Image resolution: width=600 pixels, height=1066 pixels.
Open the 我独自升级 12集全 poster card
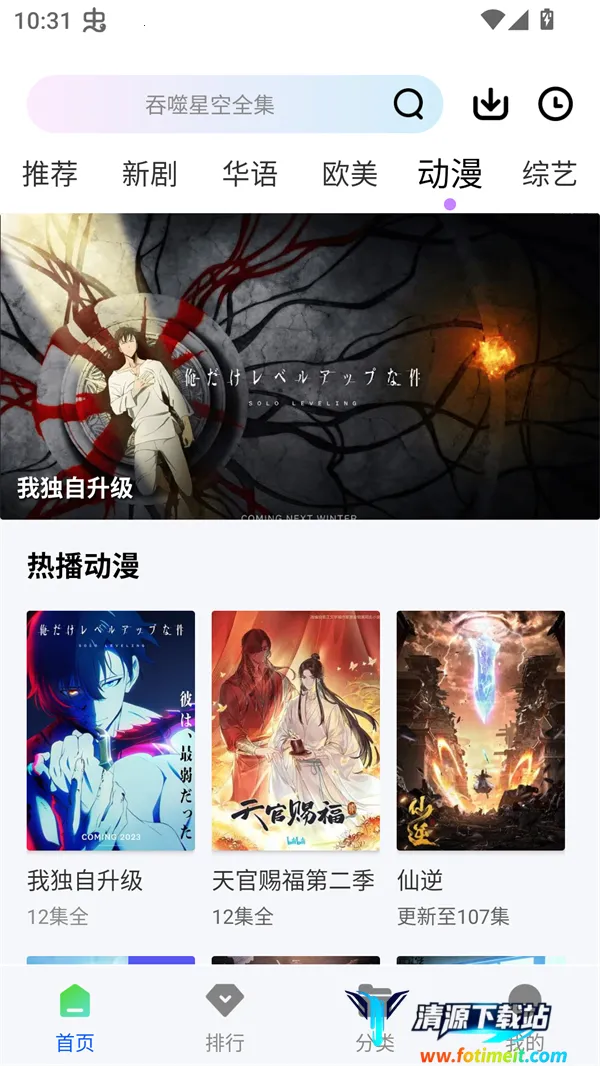(x=111, y=731)
